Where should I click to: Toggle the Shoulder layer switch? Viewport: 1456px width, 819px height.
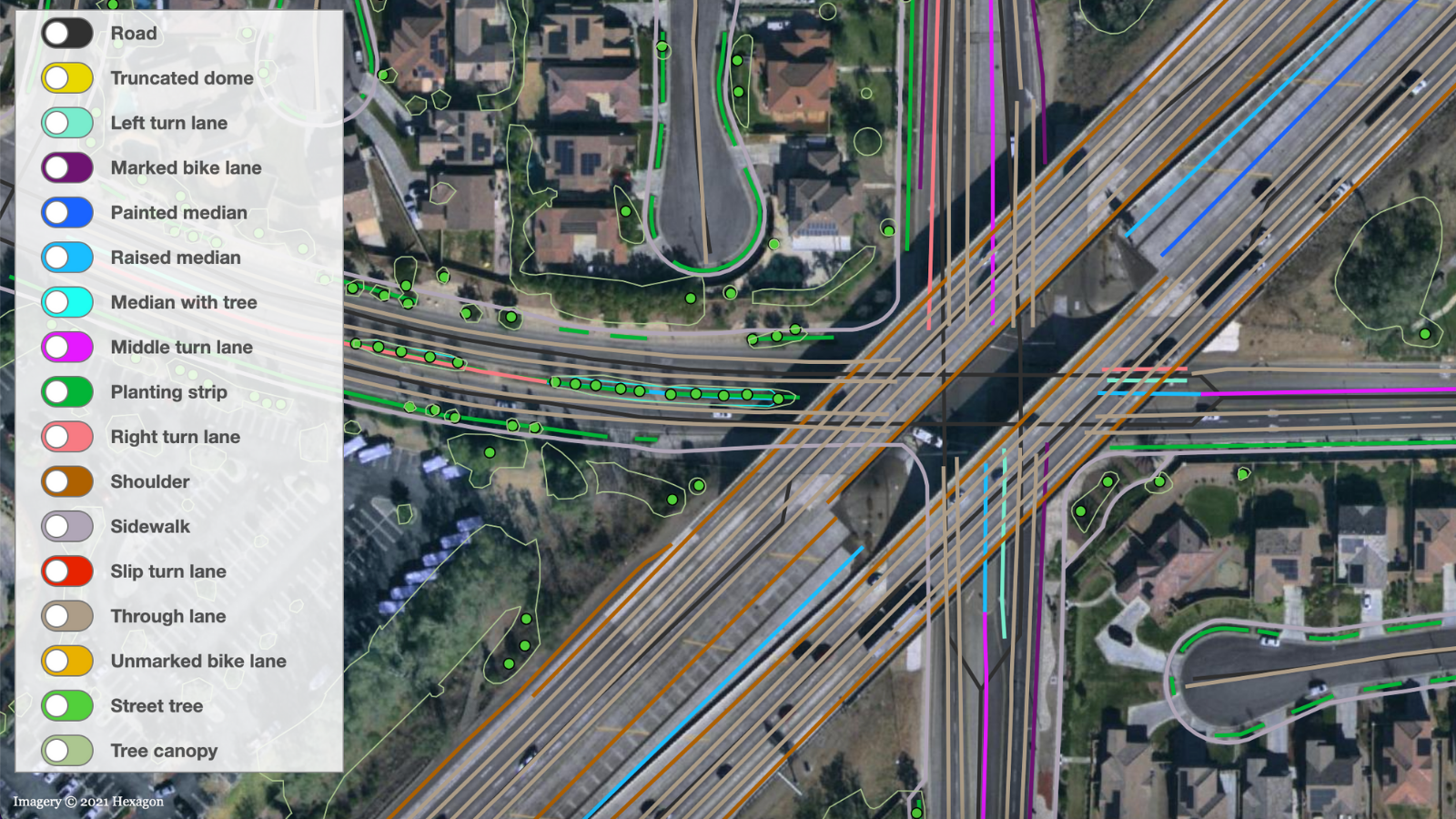tap(66, 481)
